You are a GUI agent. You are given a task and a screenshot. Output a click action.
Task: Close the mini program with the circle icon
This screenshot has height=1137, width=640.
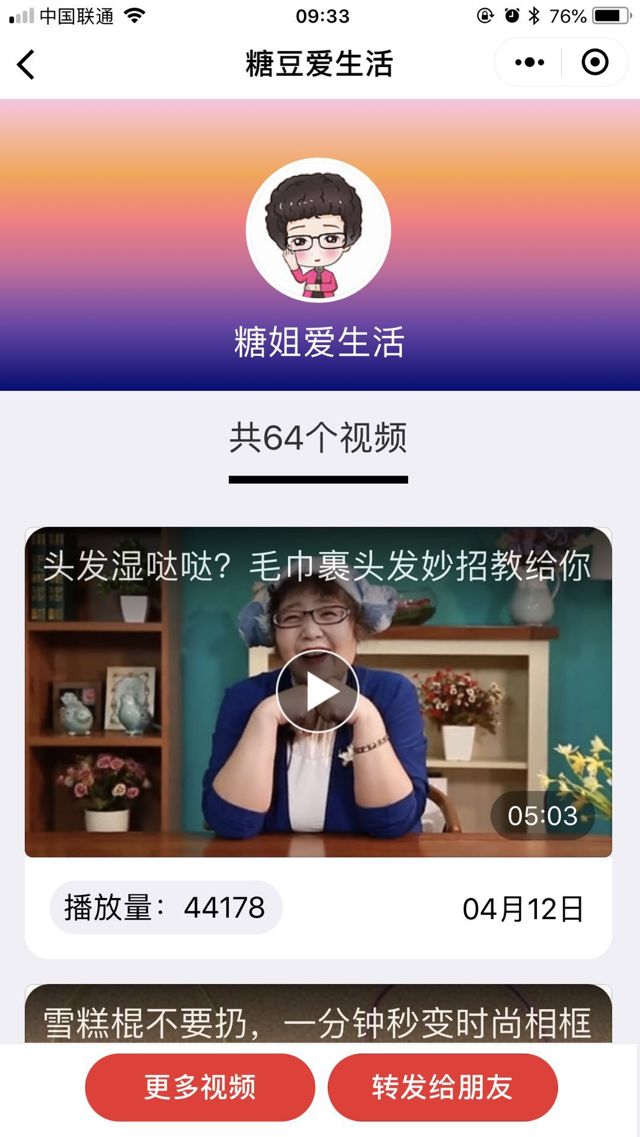click(x=595, y=63)
